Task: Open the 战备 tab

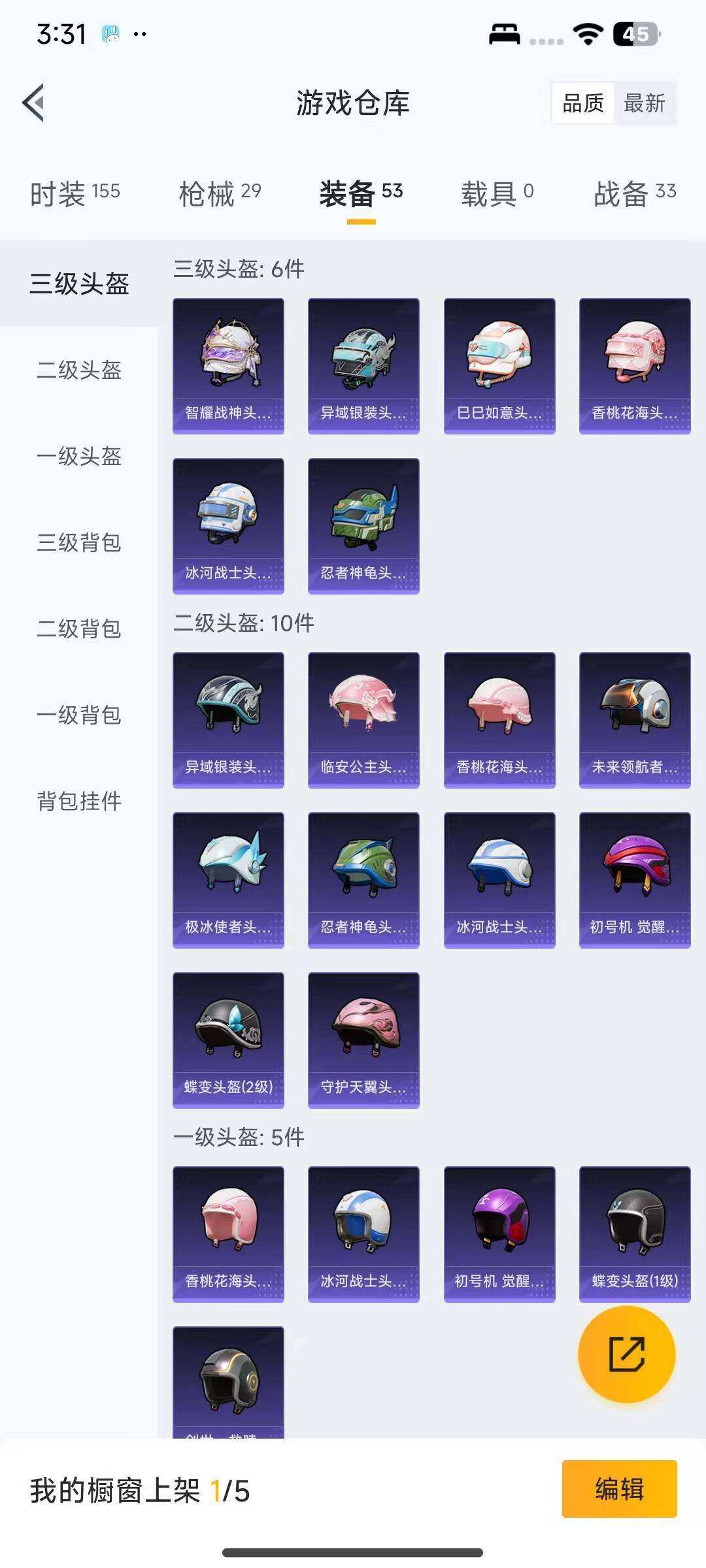Action: tap(634, 193)
